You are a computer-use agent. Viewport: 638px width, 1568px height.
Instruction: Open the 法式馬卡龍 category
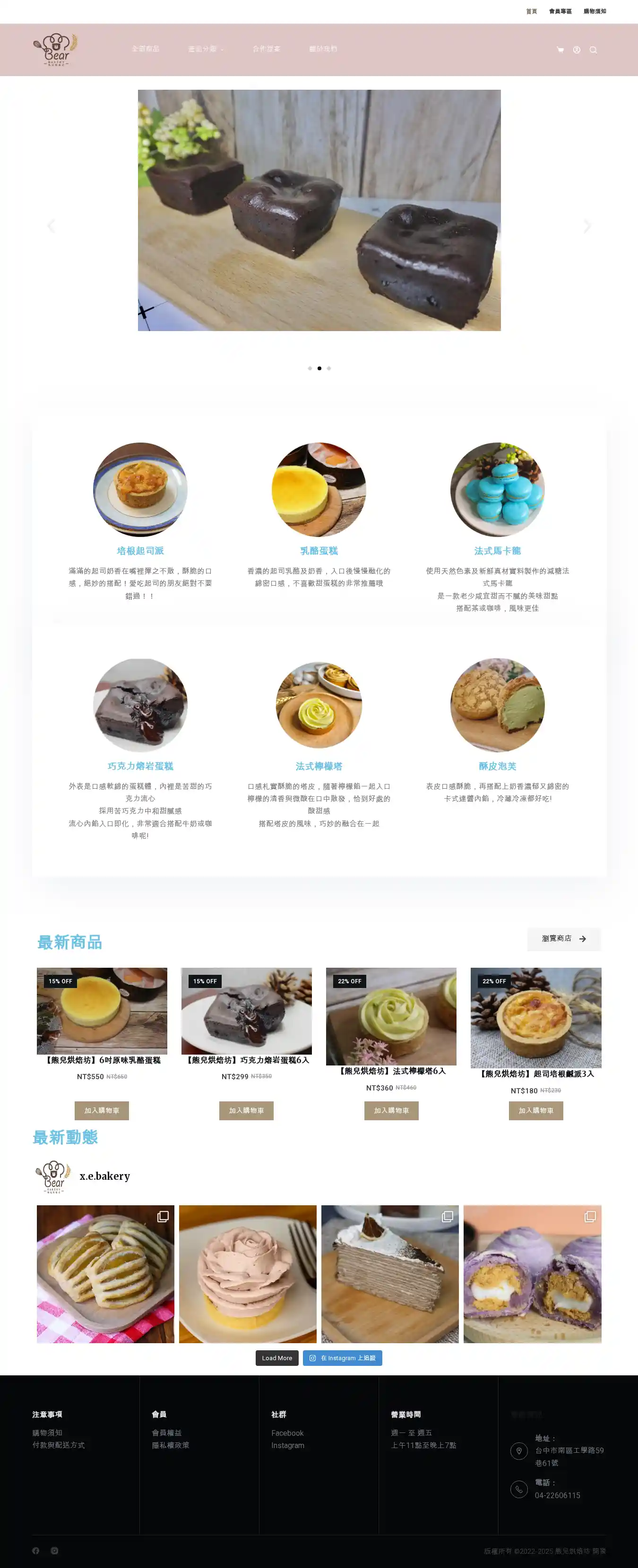click(x=497, y=551)
